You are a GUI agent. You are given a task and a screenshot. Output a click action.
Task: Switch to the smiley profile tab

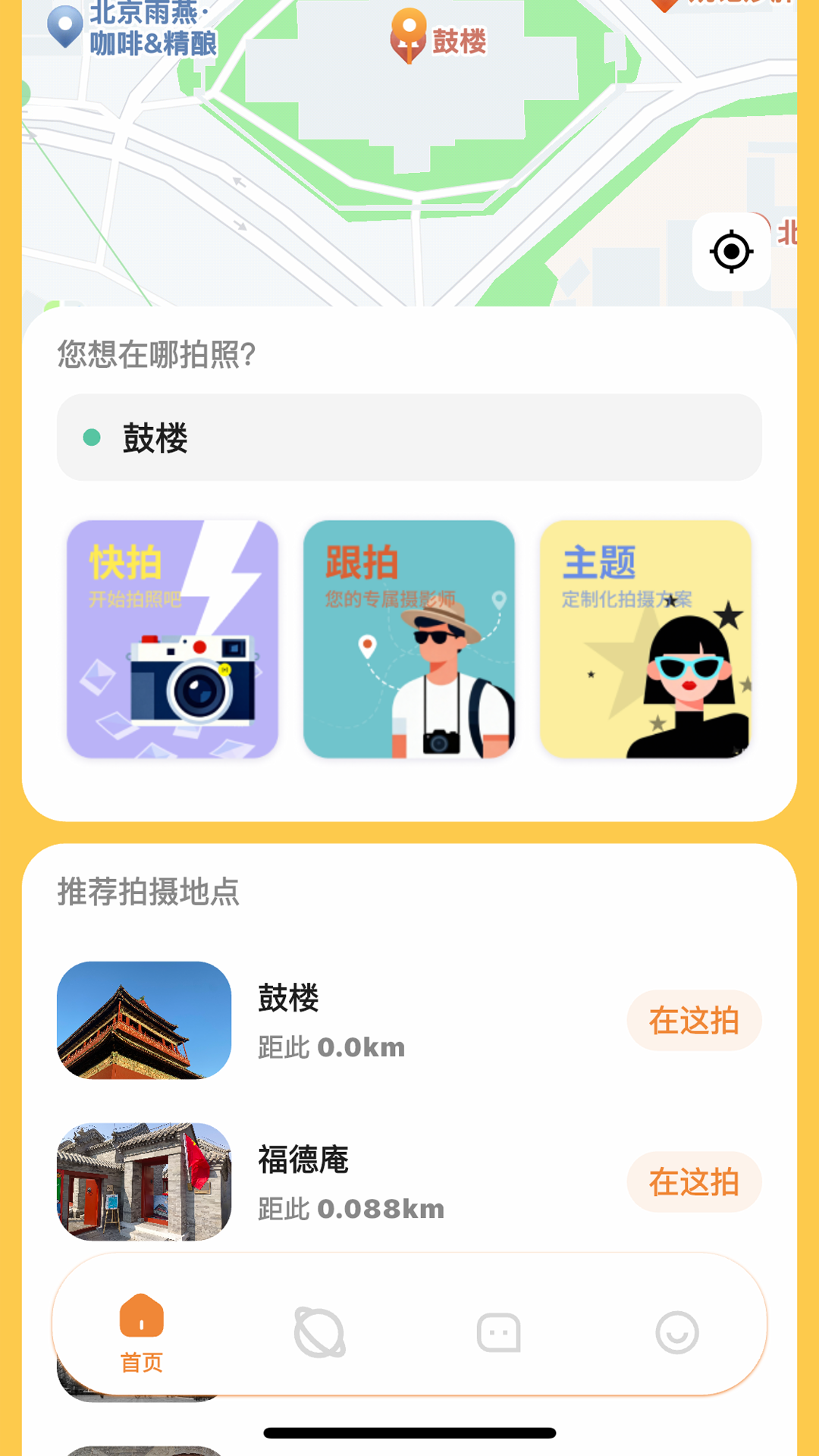676,1332
